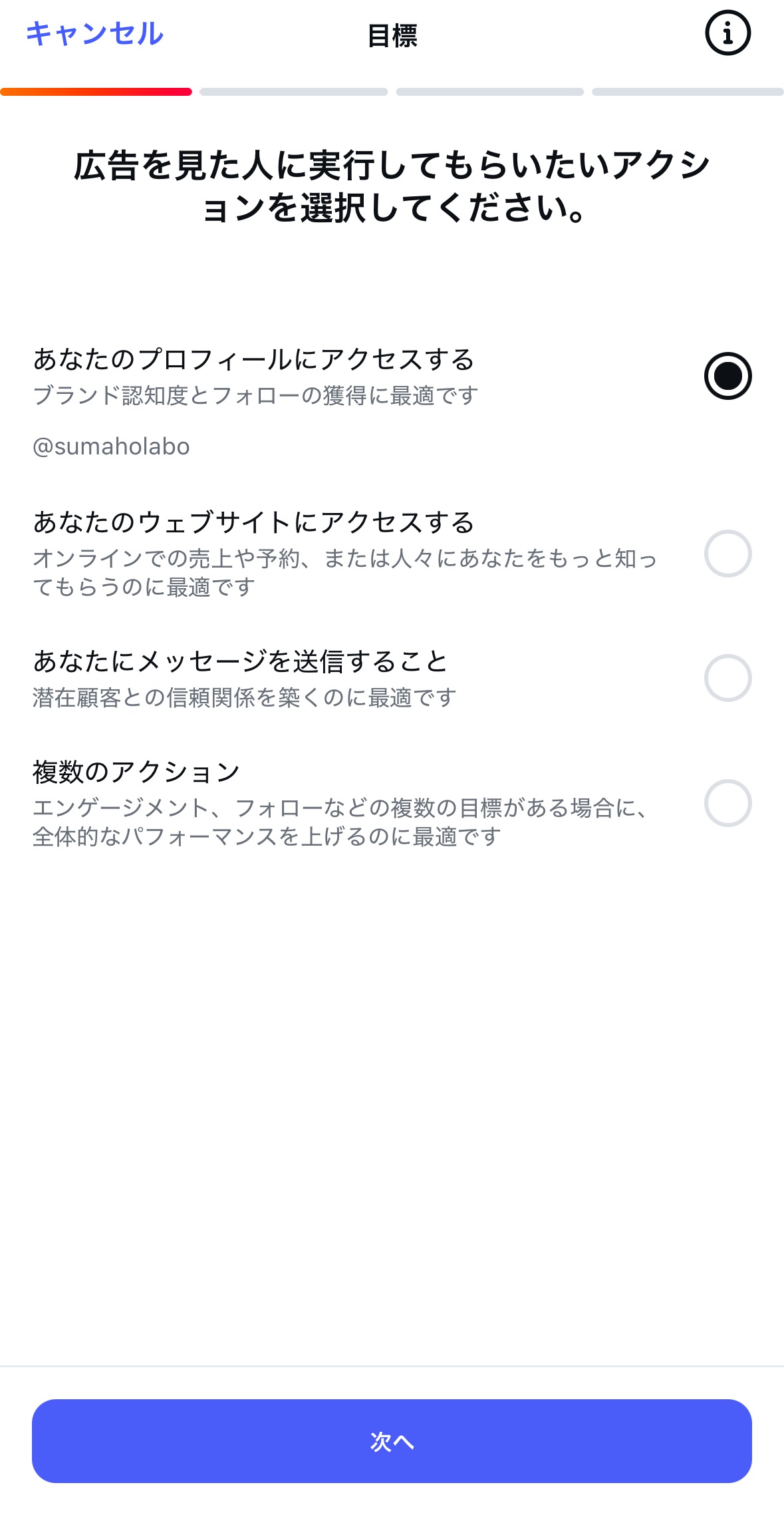This screenshot has height=1525, width=784.
Task: Continue with the 次へ button
Action: click(x=392, y=1440)
